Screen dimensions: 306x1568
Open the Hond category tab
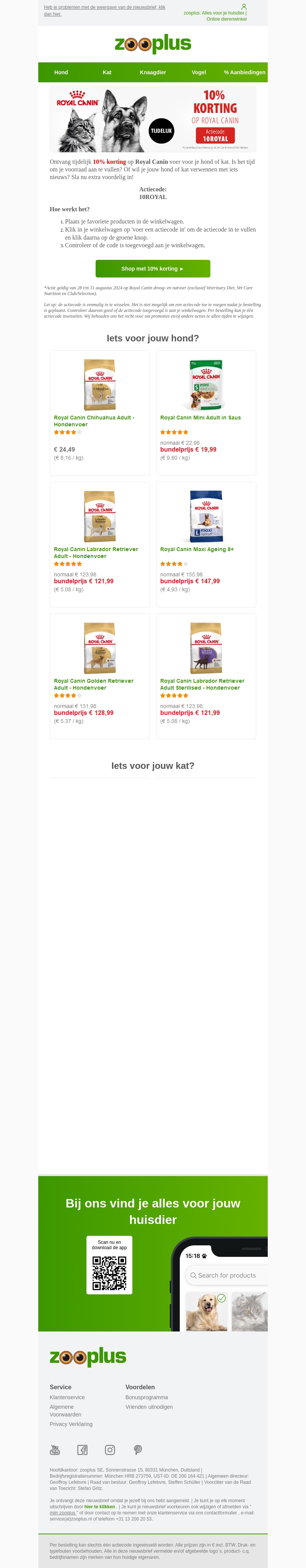click(61, 72)
